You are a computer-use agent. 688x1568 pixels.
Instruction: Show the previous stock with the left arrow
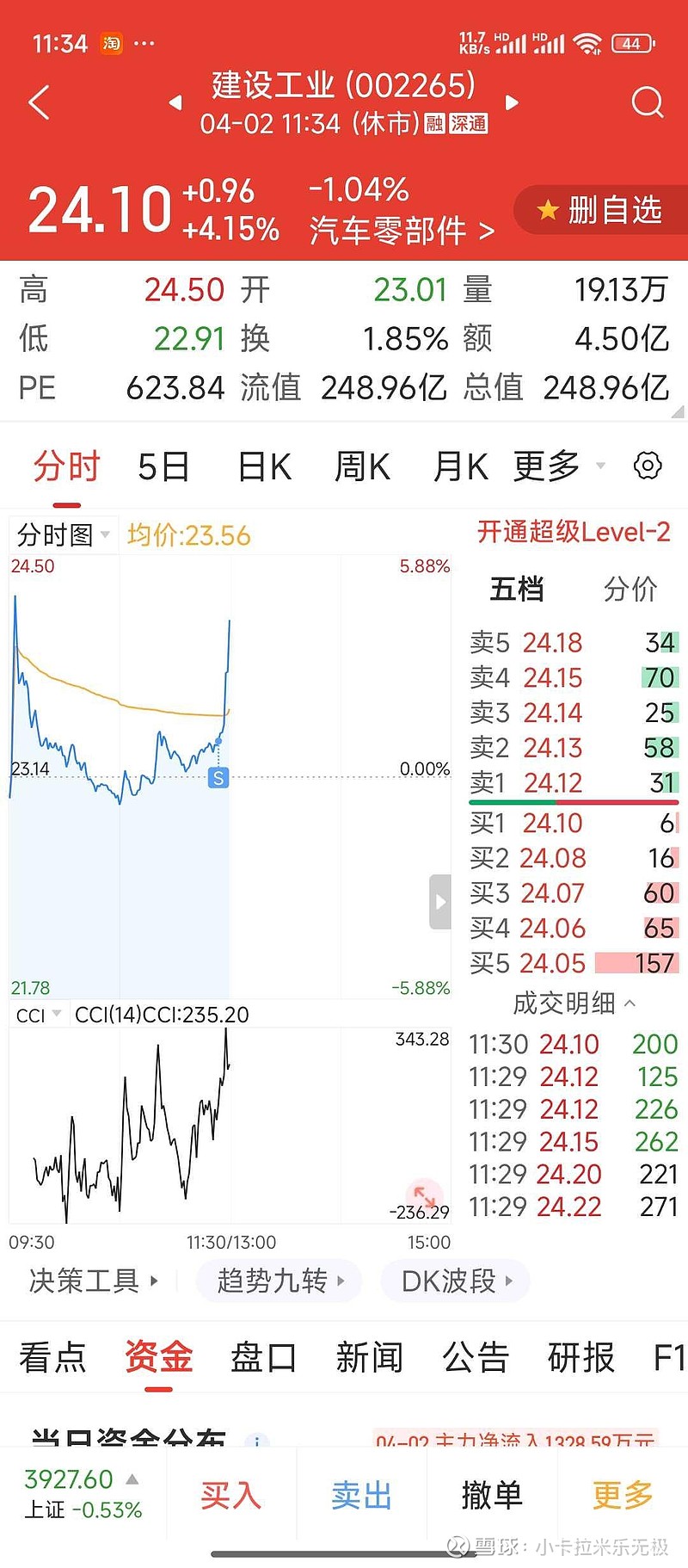[x=175, y=103]
